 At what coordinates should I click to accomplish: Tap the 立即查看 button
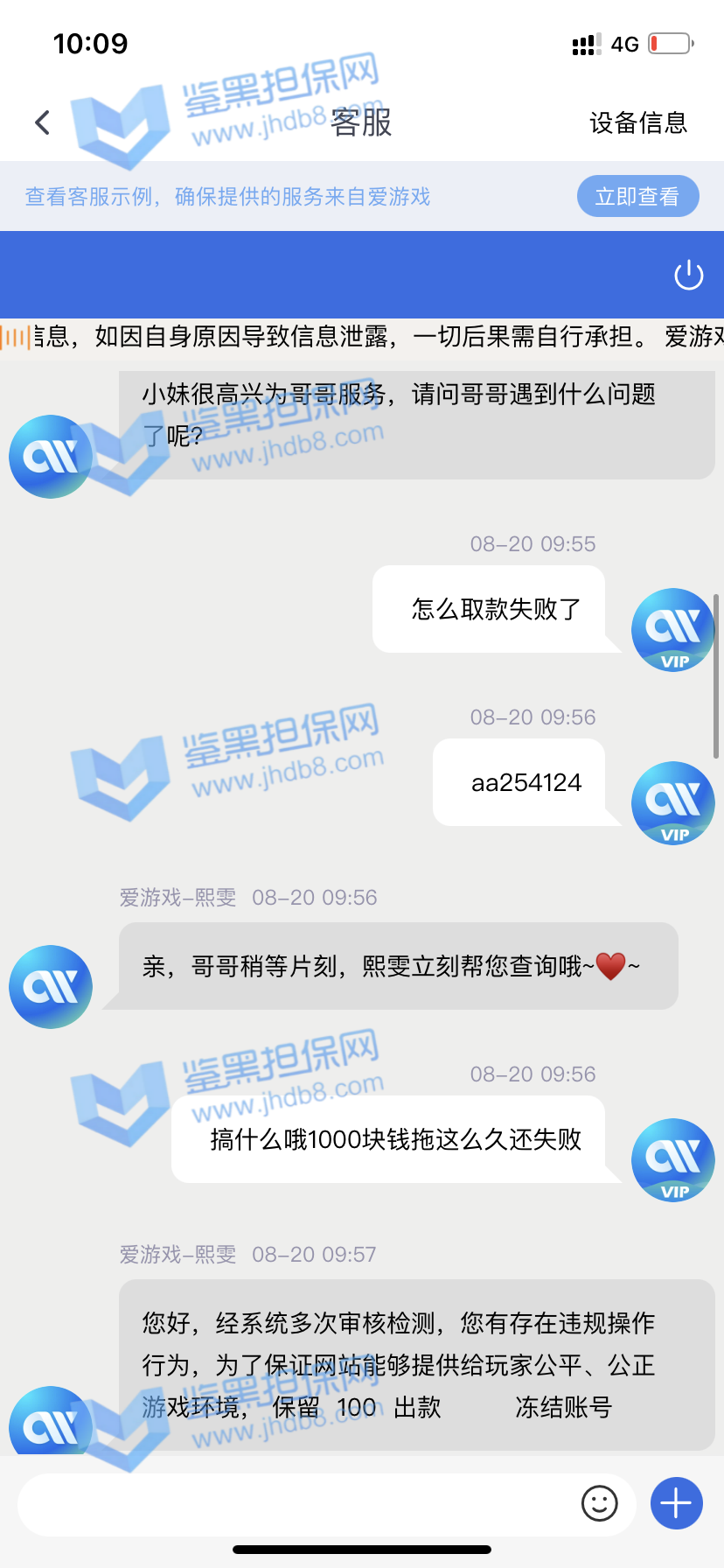tap(637, 196)
